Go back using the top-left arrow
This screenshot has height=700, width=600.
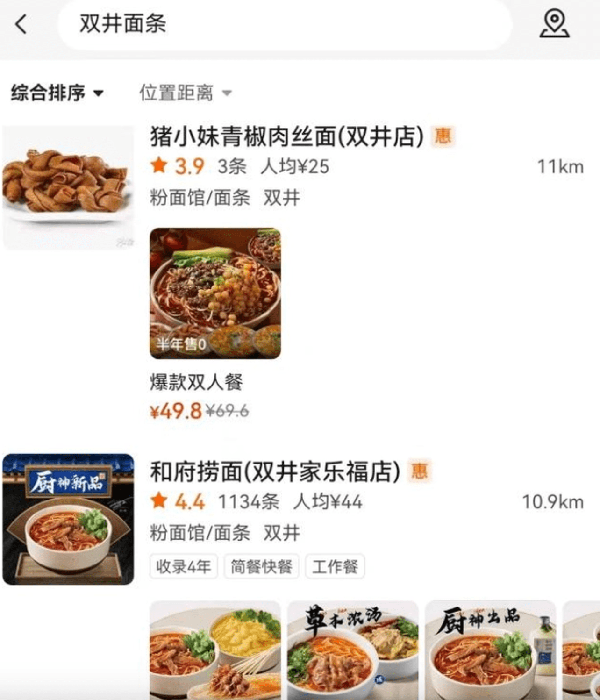(21, 24)
